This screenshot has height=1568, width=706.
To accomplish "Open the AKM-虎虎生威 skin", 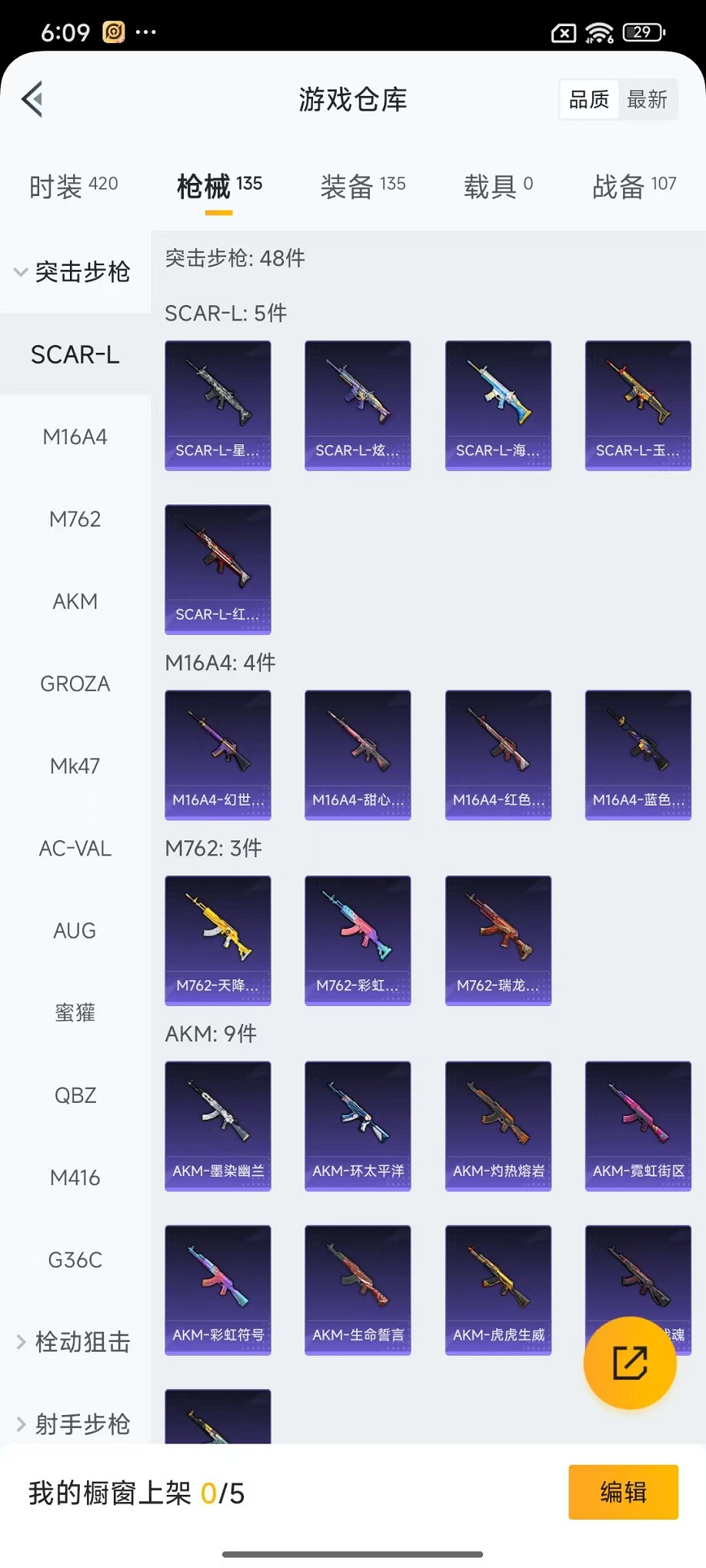I will click(498, 1289).
